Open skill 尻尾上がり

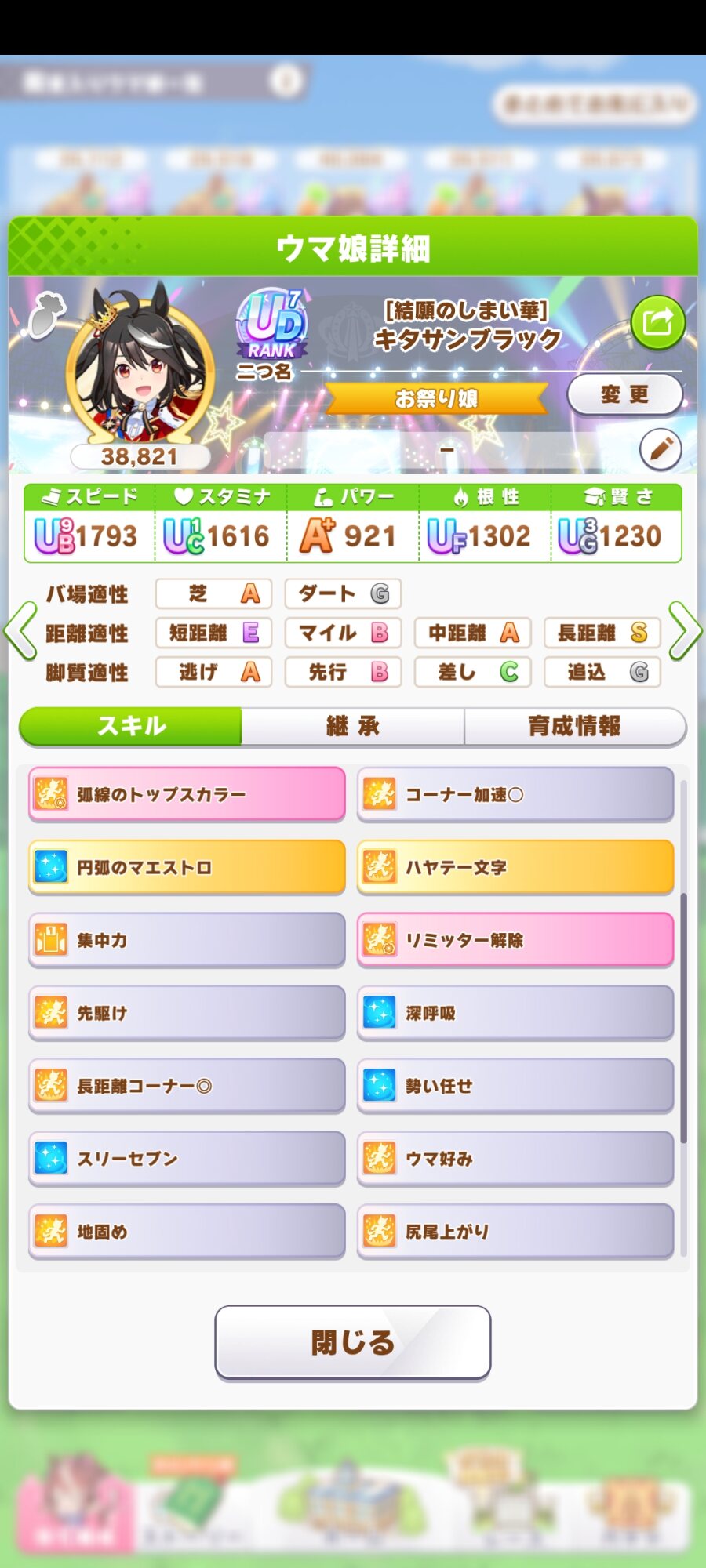pos(515,1232)
